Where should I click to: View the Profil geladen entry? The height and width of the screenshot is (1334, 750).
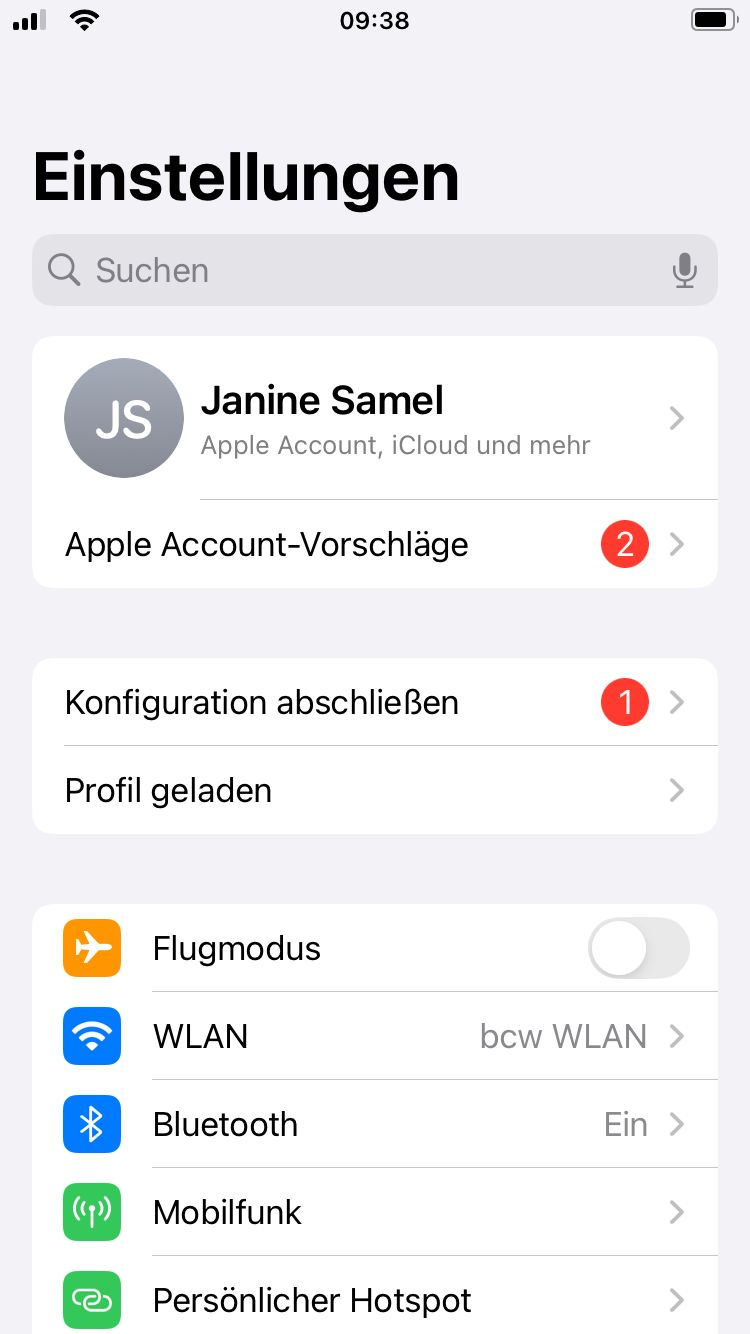point(374,791)
